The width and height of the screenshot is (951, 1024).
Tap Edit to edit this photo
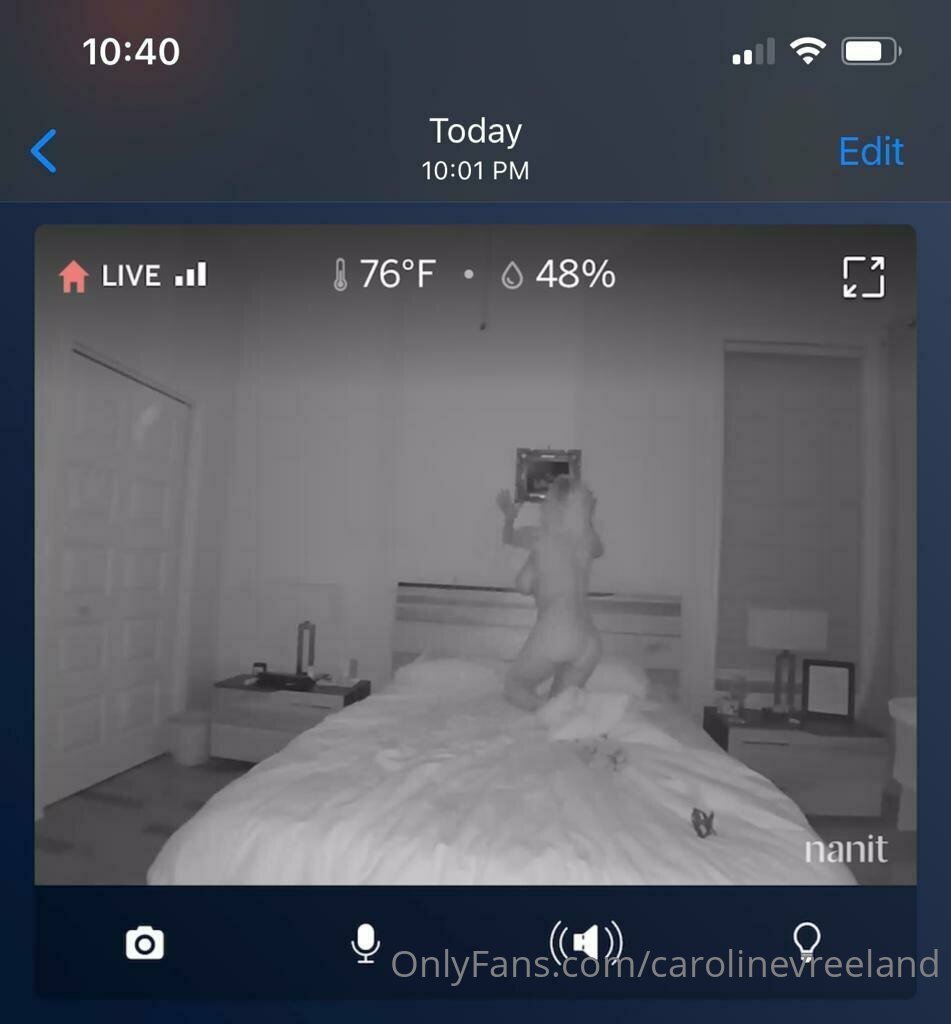(870, 151)
